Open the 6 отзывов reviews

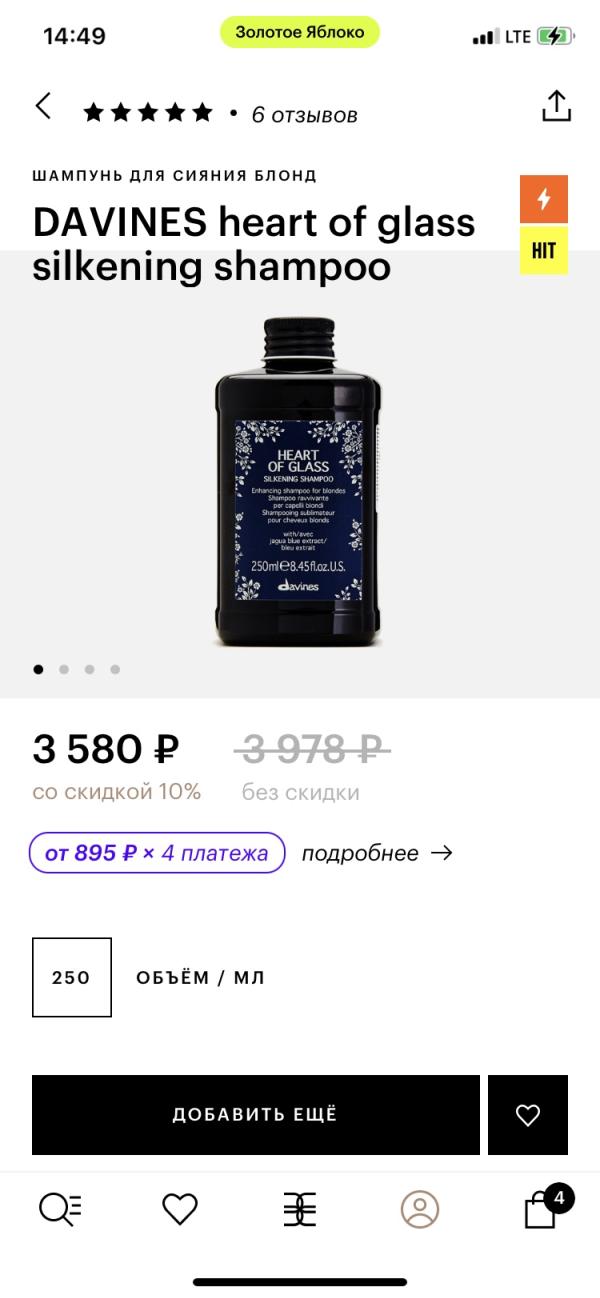pyautogui.click(x=304, y=115)
